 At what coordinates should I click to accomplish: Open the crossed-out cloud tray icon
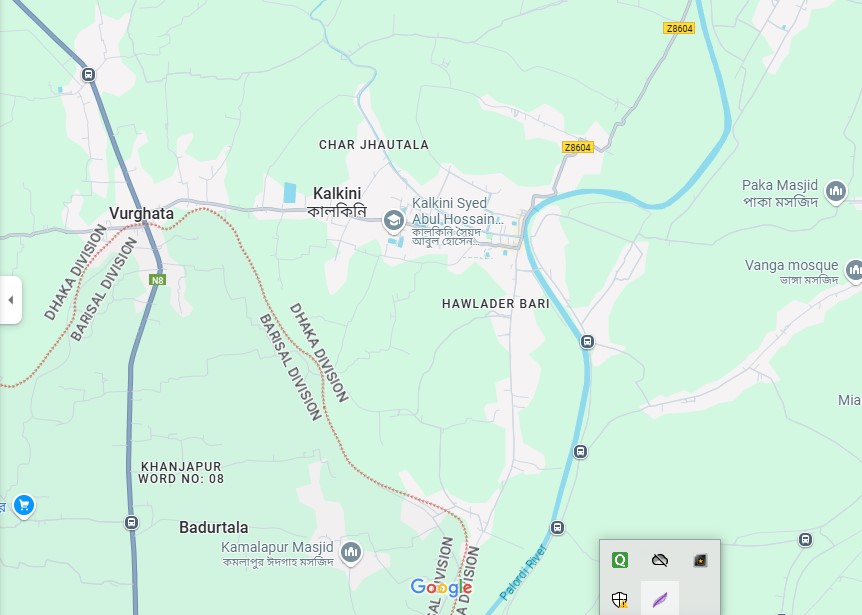(x=659, y=560)
